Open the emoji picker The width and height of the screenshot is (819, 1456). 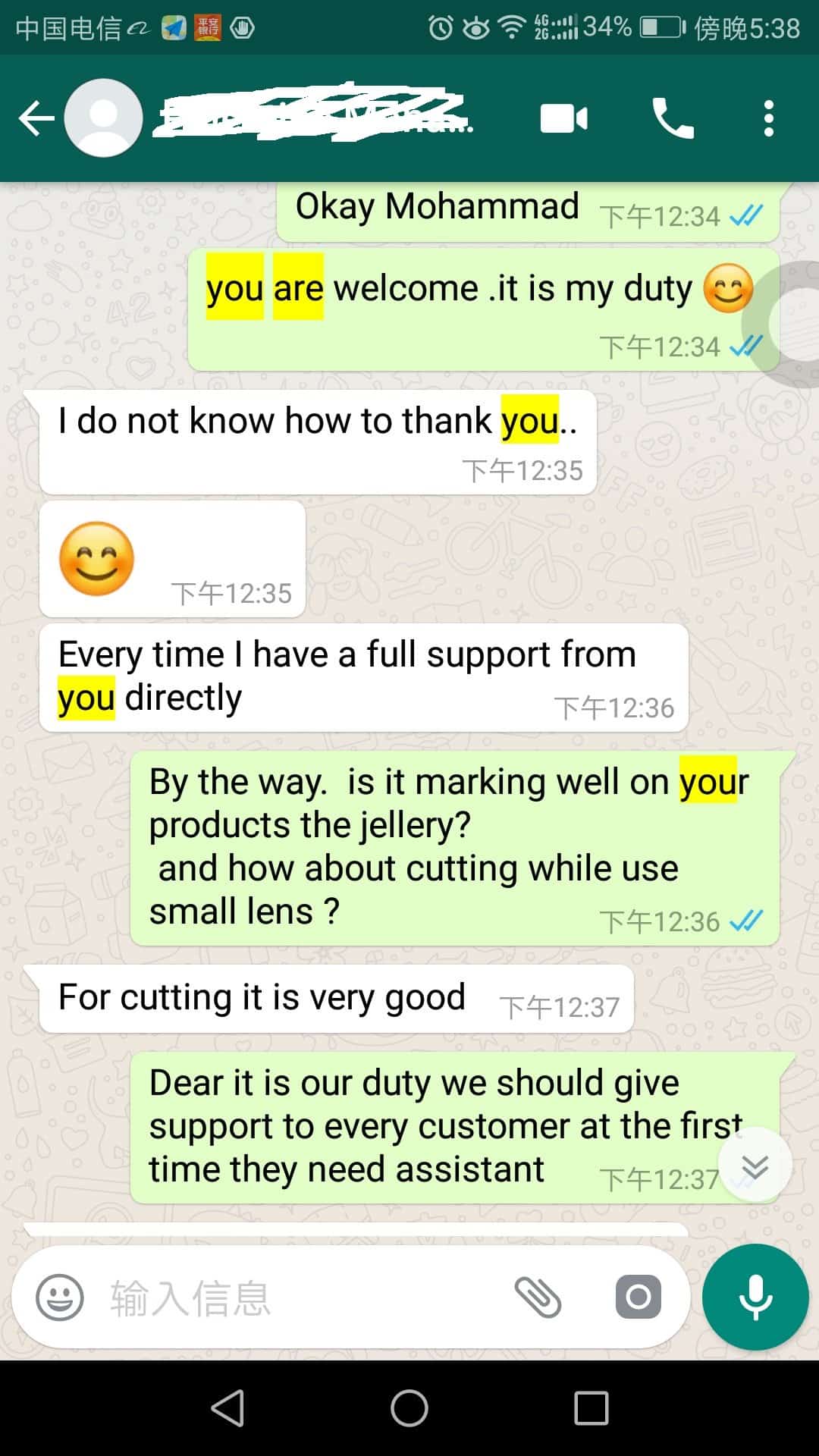coord(60,1298)
